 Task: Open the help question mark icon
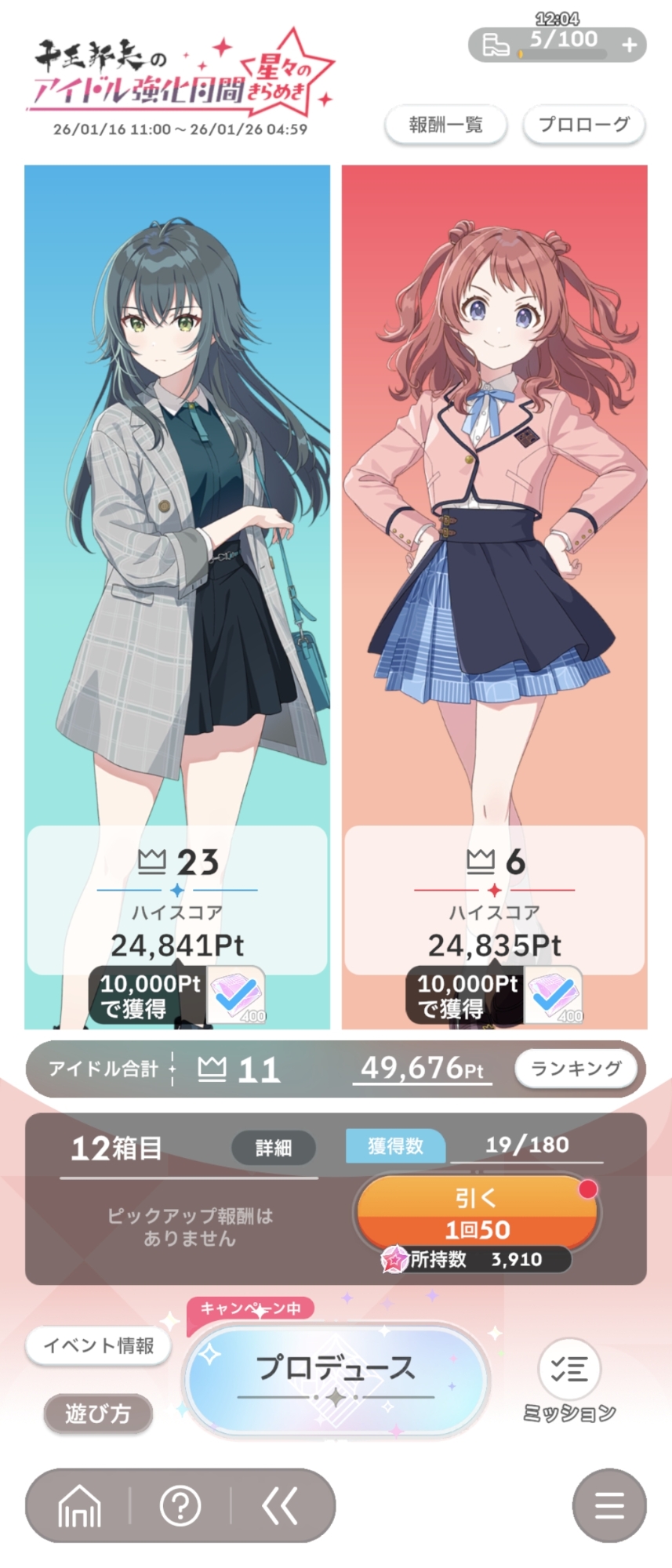[x=180, y=1506]
